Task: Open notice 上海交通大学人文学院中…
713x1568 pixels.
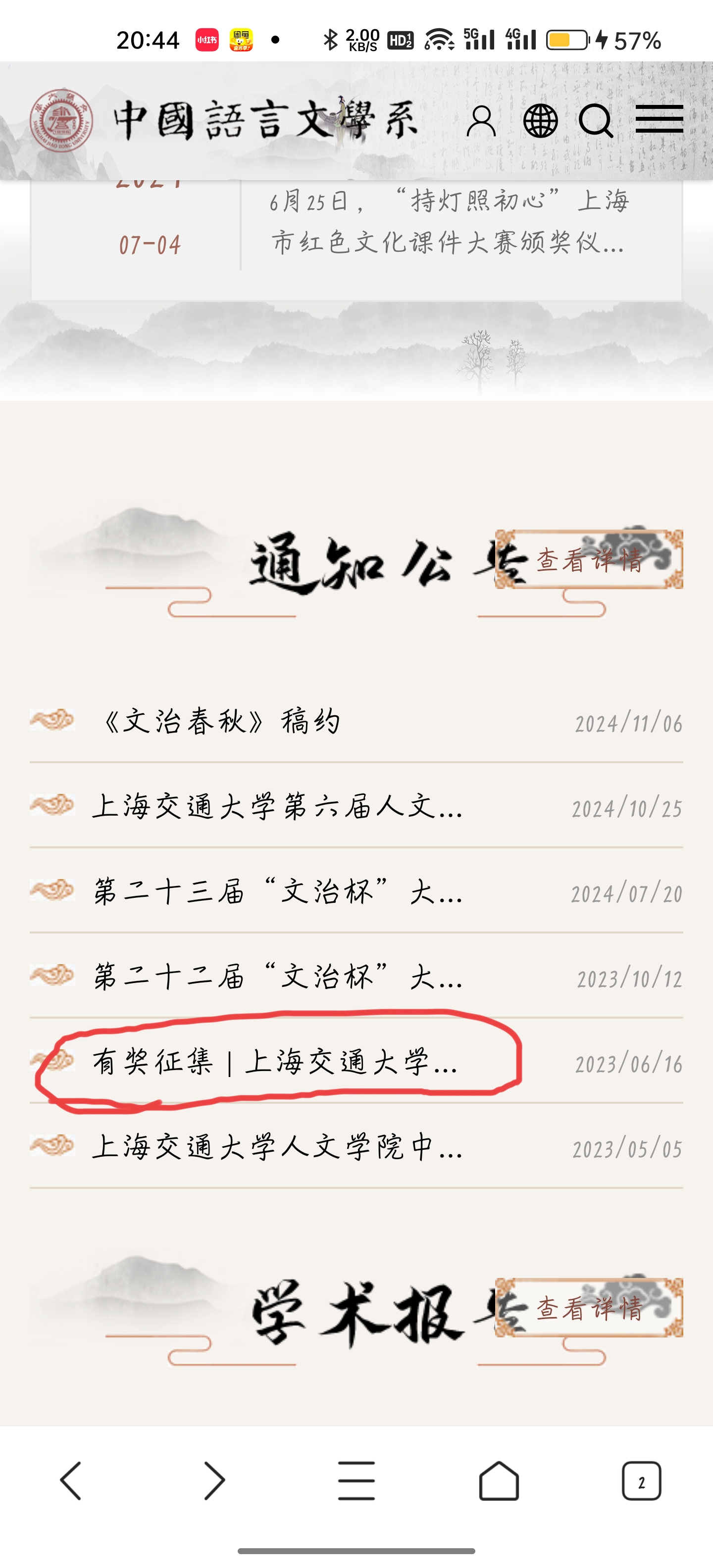Action: point(277,1148)
